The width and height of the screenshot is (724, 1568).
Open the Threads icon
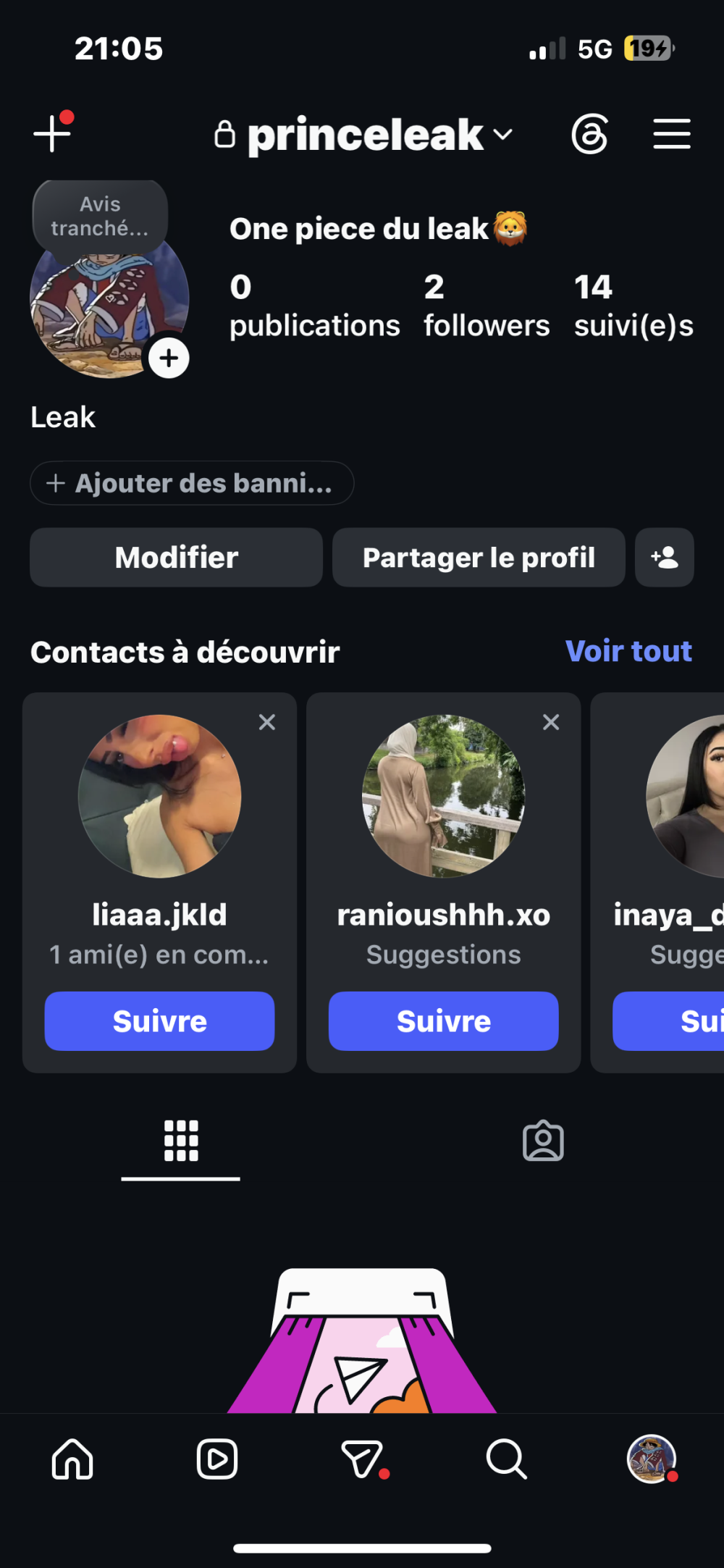coord(590,134)
